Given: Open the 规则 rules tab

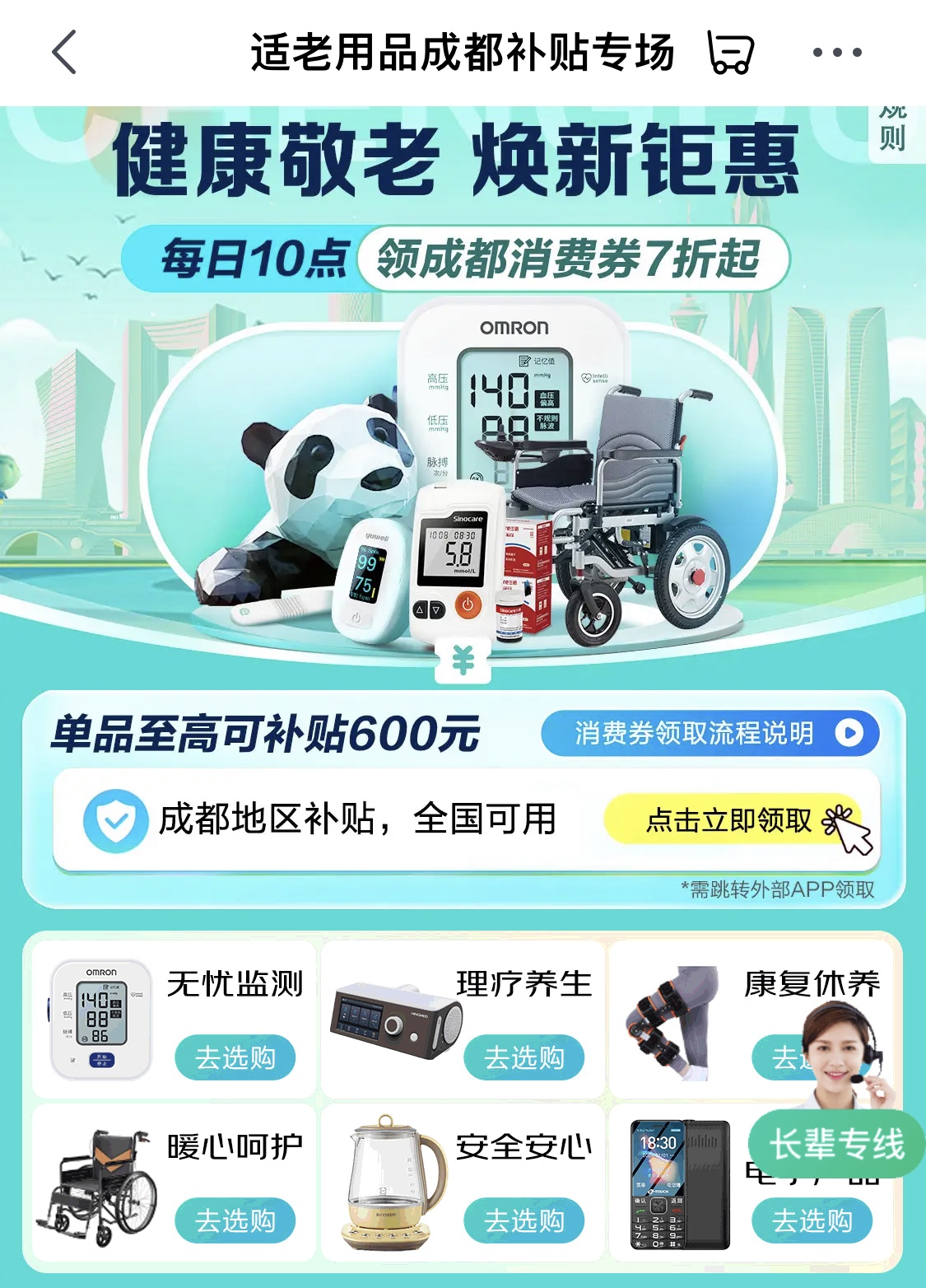Looking at the screenshot, I should [x=892, y=132].
